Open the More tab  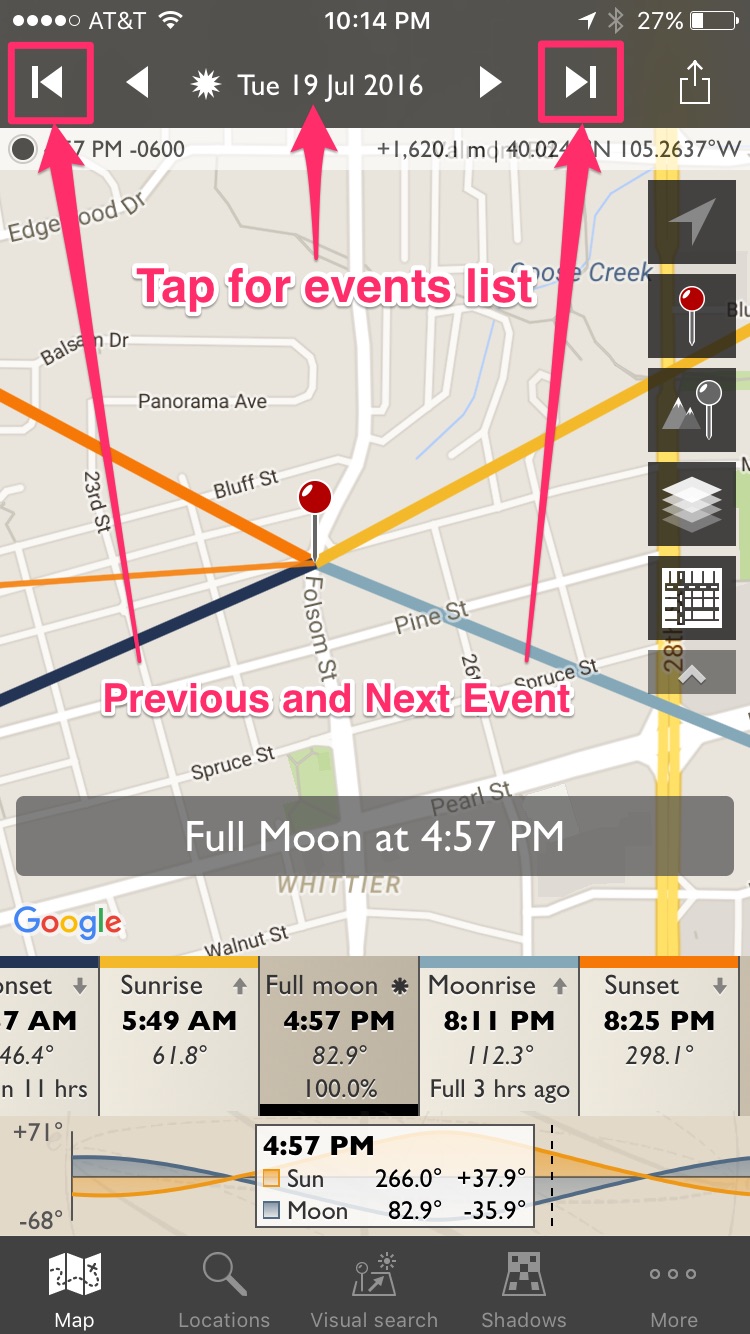coord(674,1288)
